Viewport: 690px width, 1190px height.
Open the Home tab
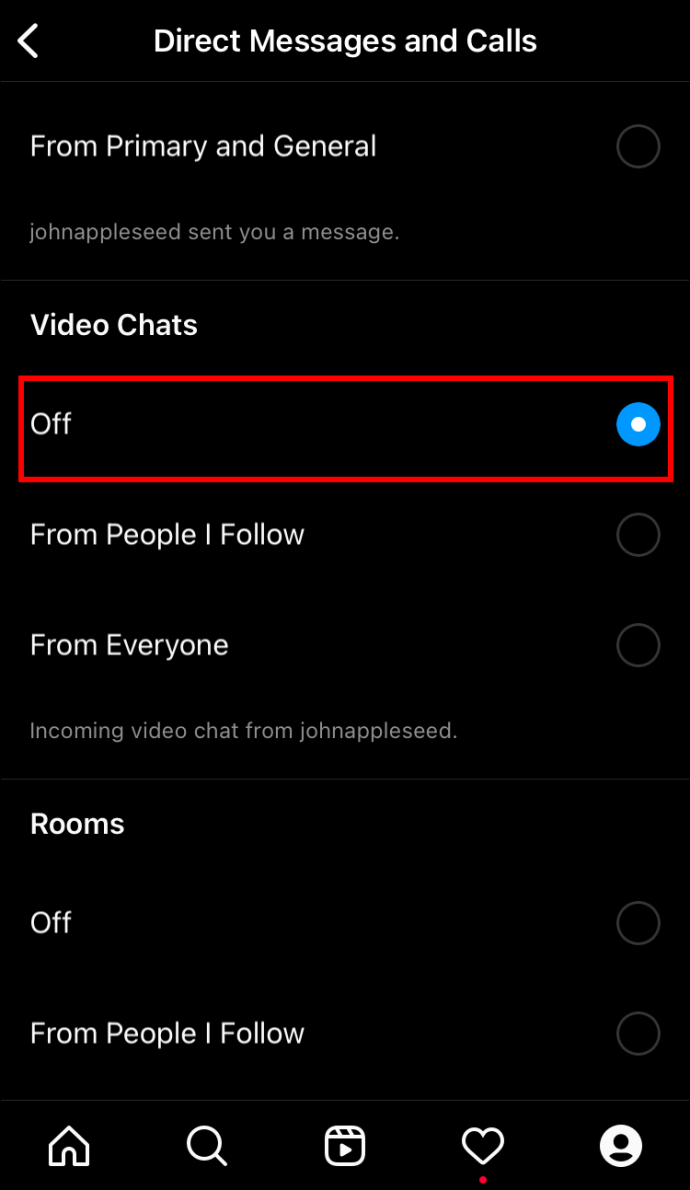[x=69, y=1145]
